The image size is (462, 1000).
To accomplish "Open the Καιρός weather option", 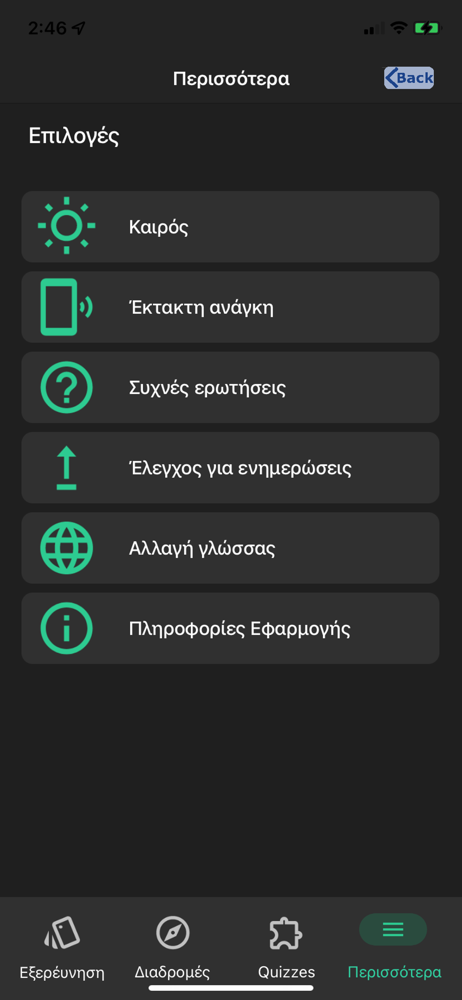I will coord(230,226).
